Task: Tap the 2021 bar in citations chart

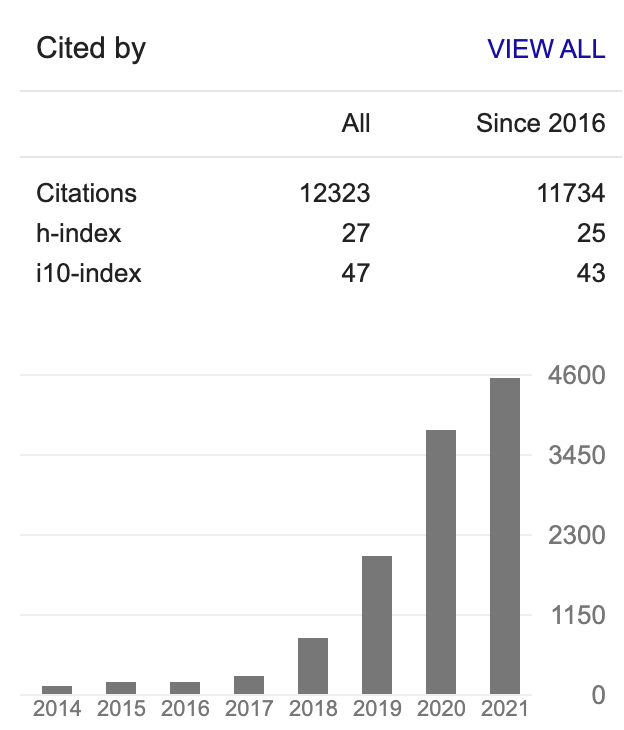Action: pyautogui.click(x=505, y=536)
